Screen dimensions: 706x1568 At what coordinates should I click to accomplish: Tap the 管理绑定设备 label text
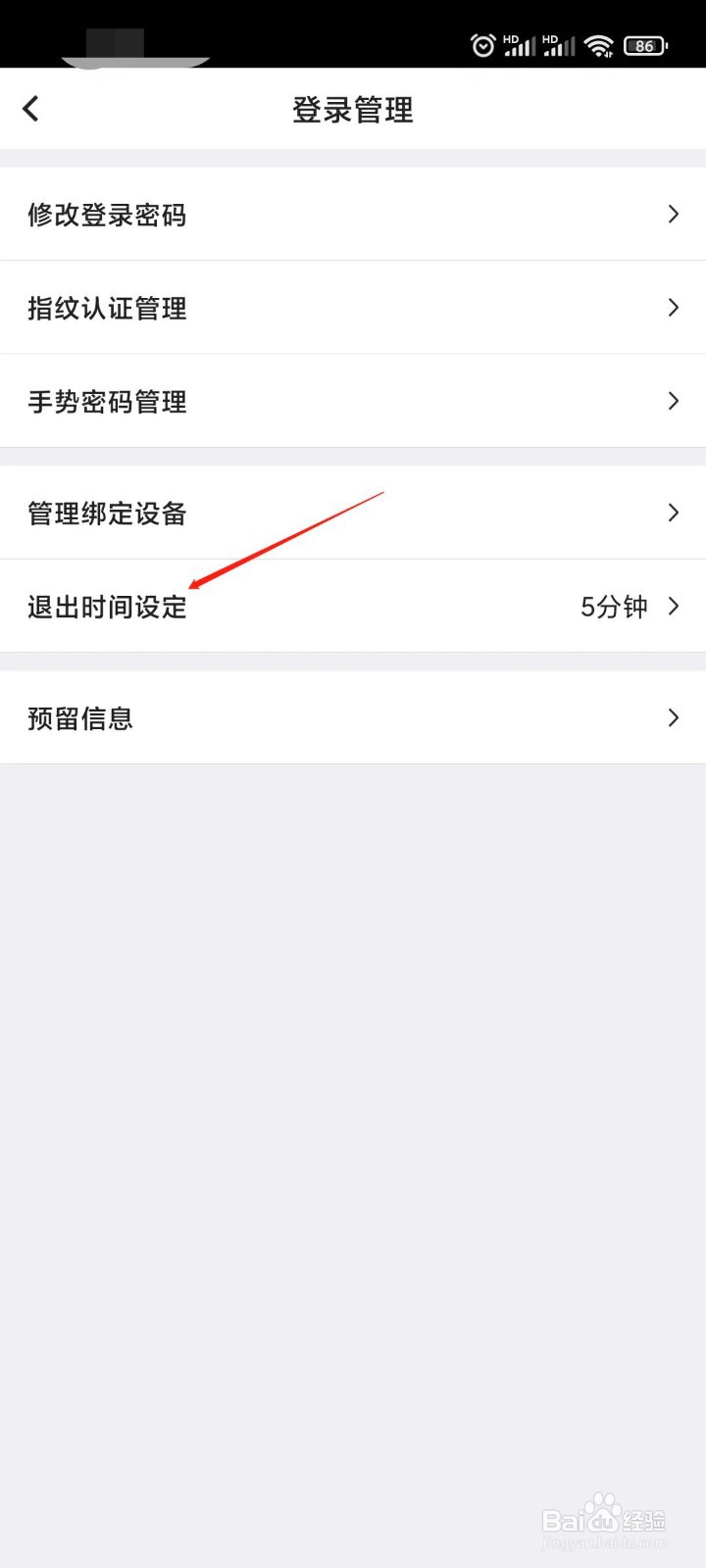pos(107,513)
